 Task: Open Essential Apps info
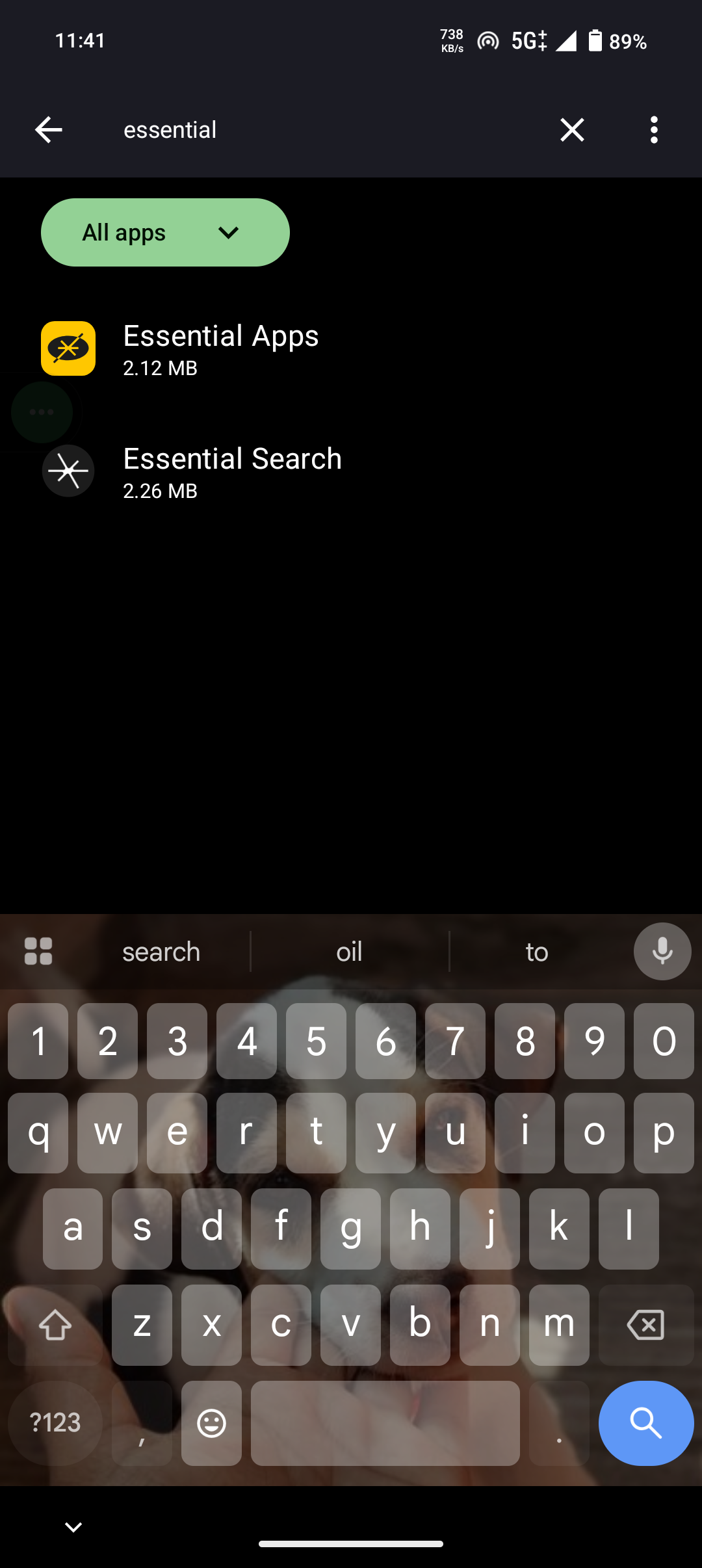pos(221,349)
